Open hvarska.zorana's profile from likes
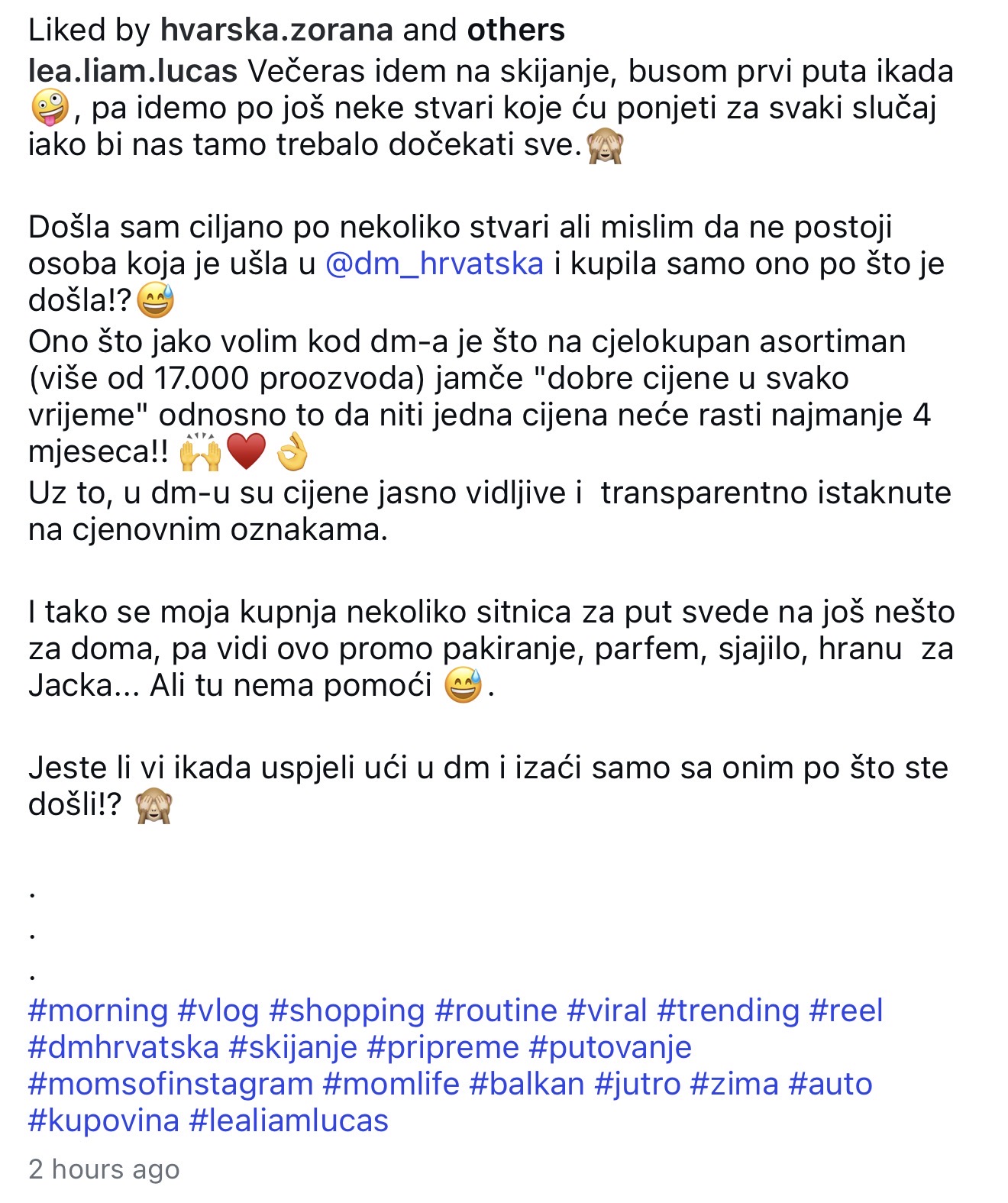Image resolution: width=1008 pixels, height=1203 pixels. coord(276,31)
